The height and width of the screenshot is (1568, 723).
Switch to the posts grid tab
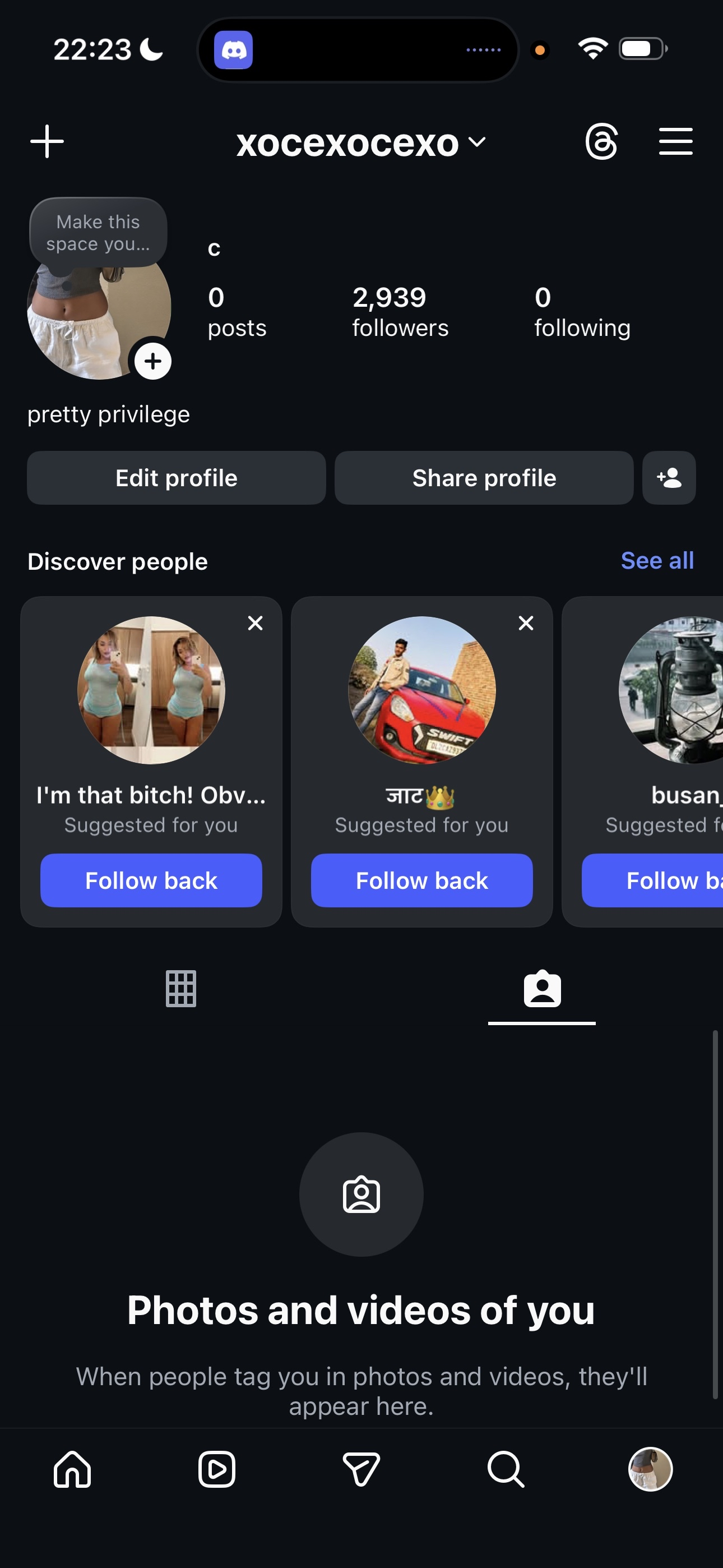coord(180,989)
